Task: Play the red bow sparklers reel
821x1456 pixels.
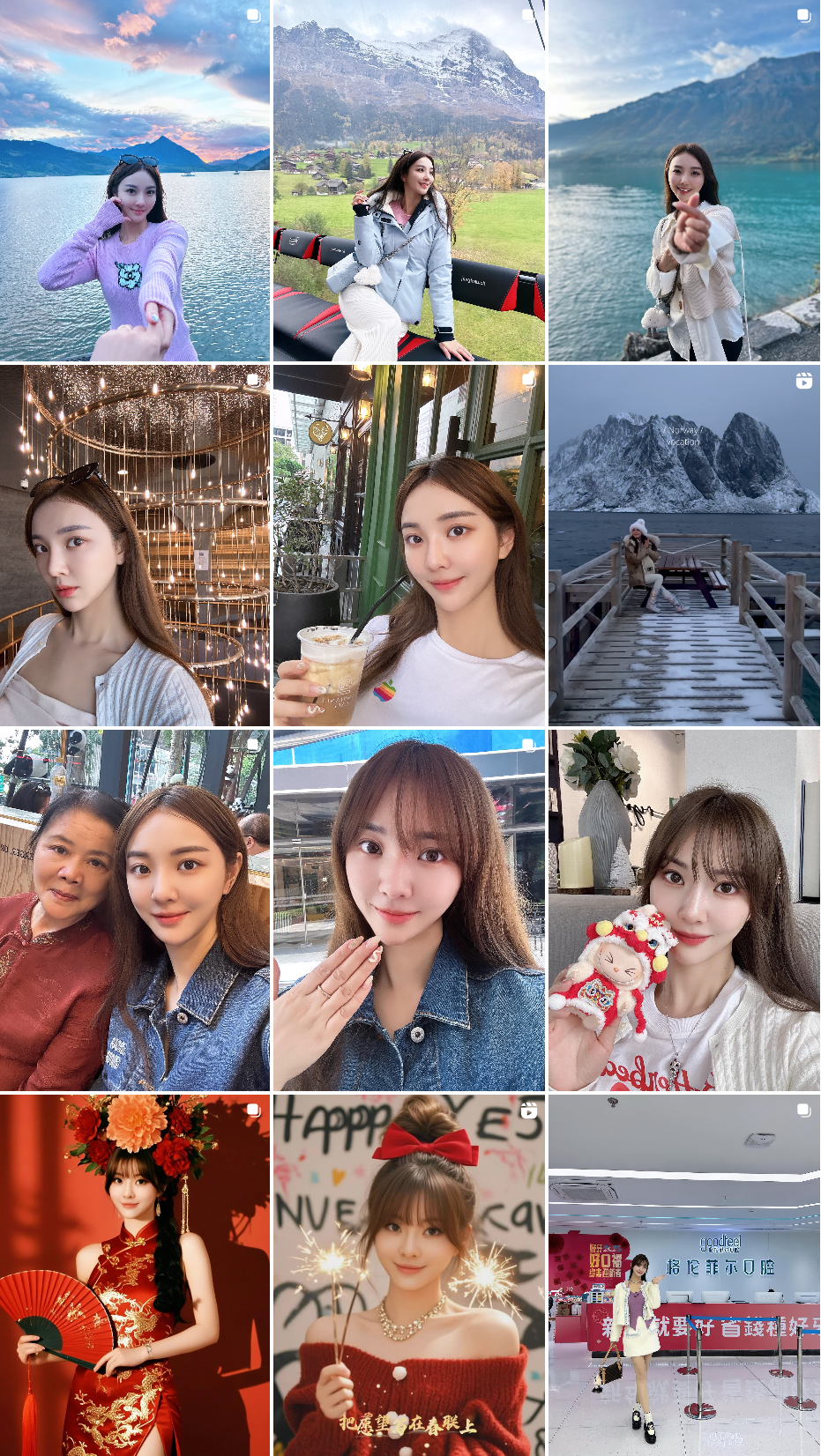Action: tap(409, 1274)
